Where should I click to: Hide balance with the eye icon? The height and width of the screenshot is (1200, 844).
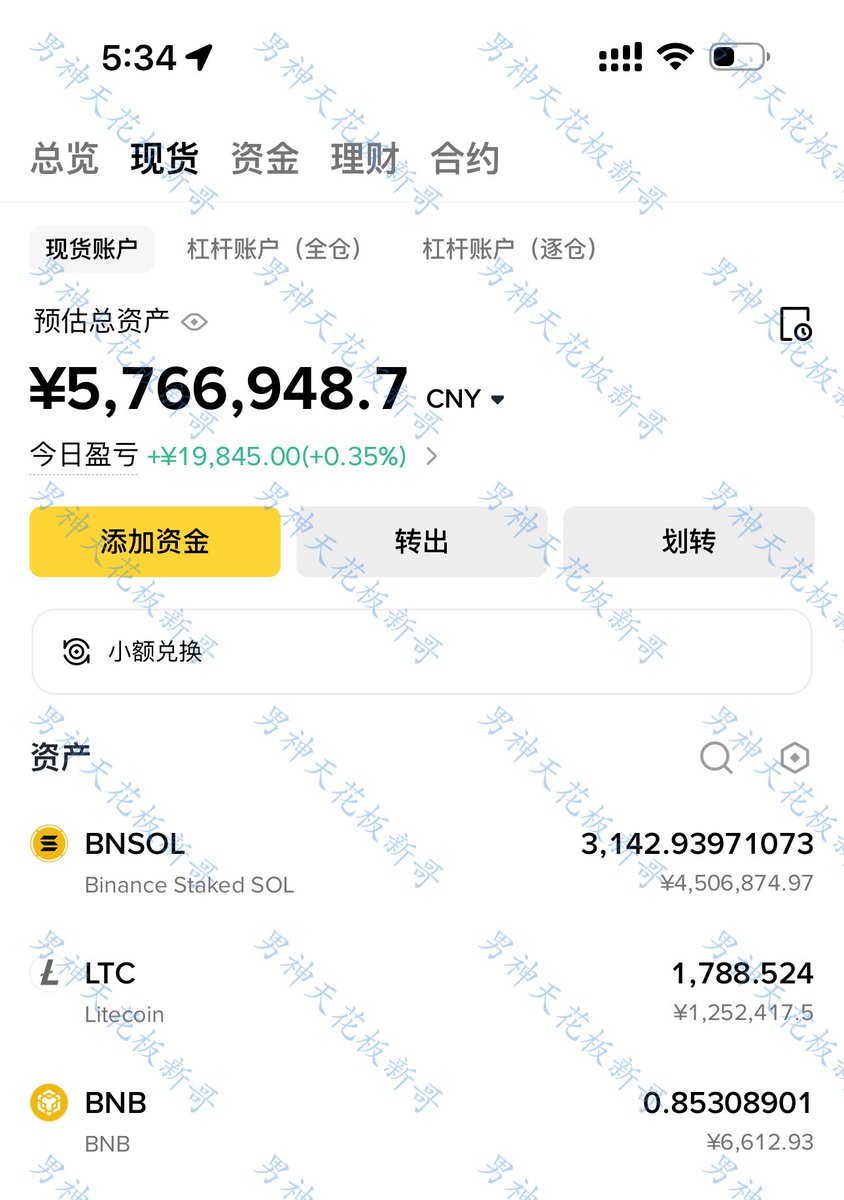click(194, 322)
